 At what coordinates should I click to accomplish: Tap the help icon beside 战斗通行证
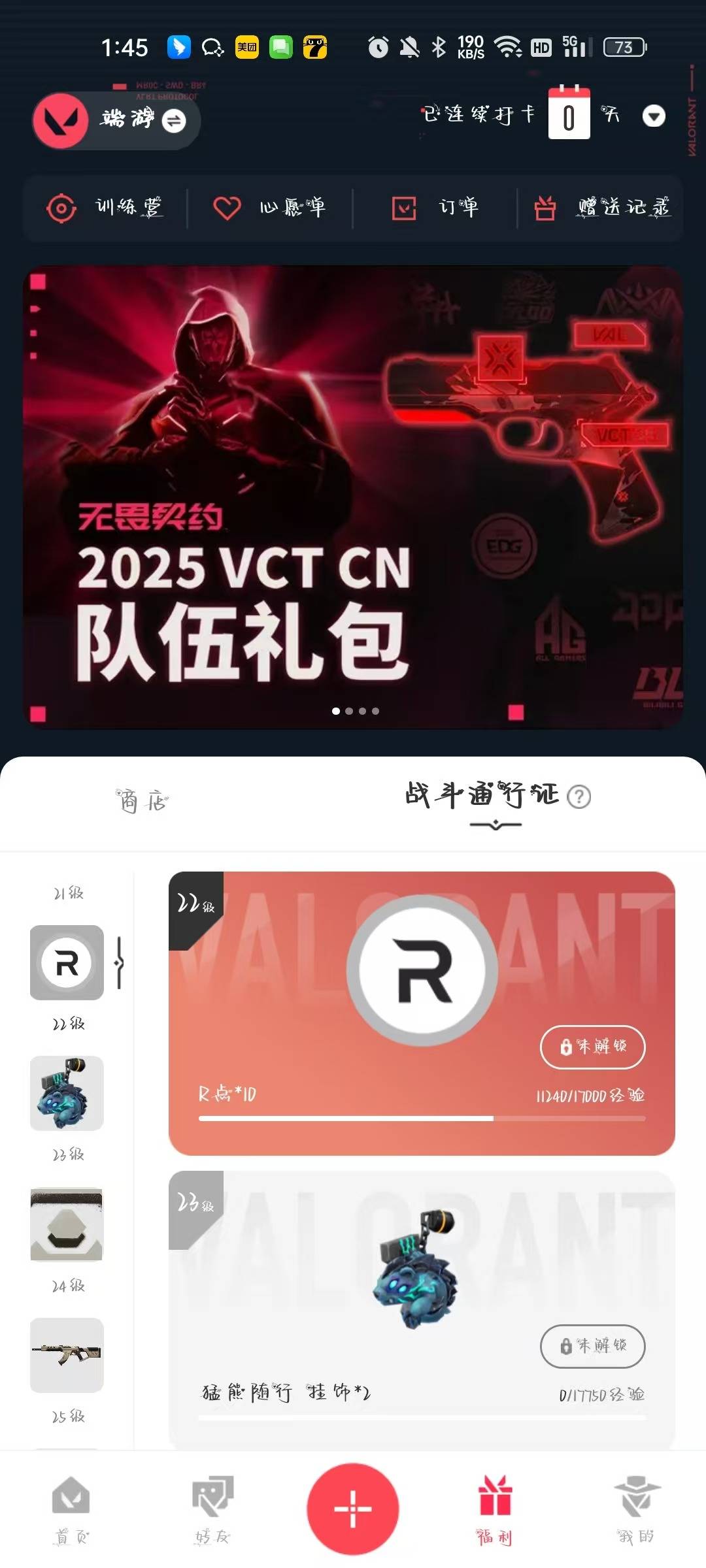coord(579,797)
